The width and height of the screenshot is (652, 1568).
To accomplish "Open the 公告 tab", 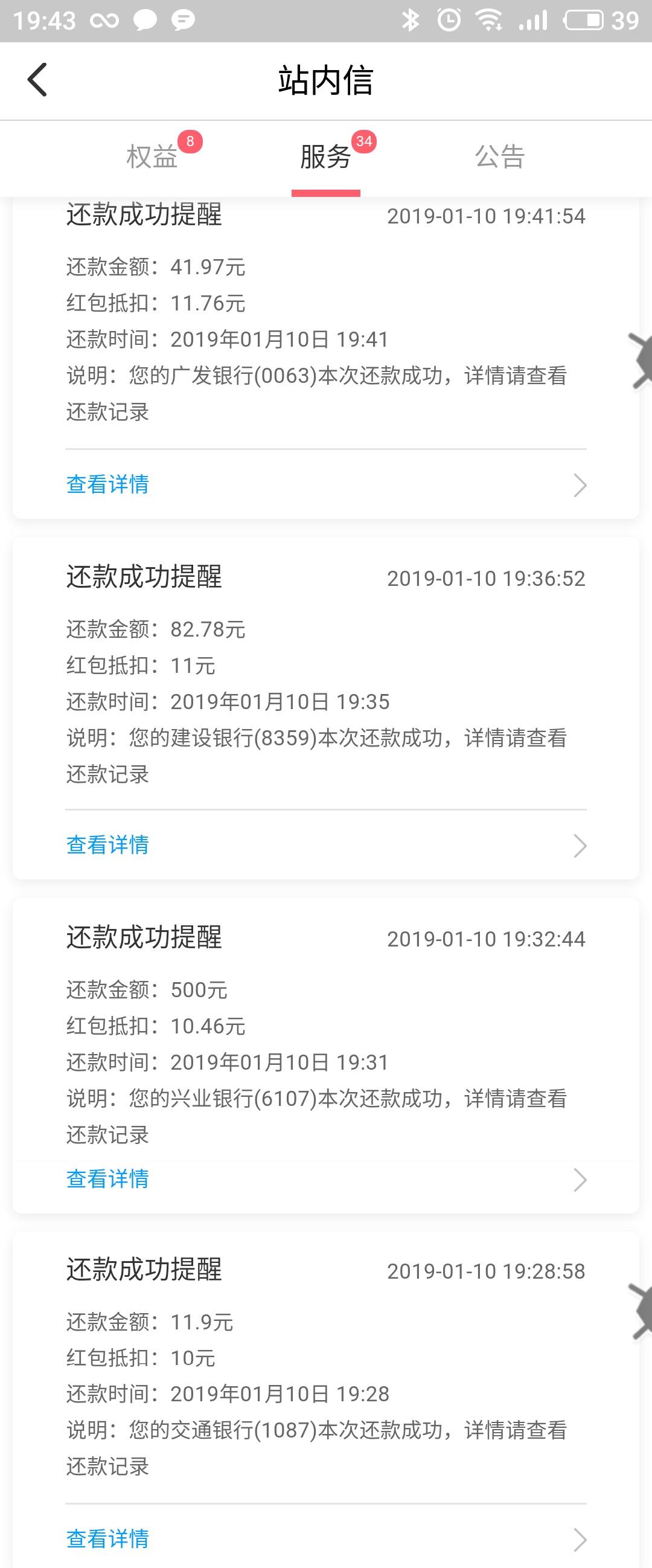I will click(499, 157).
